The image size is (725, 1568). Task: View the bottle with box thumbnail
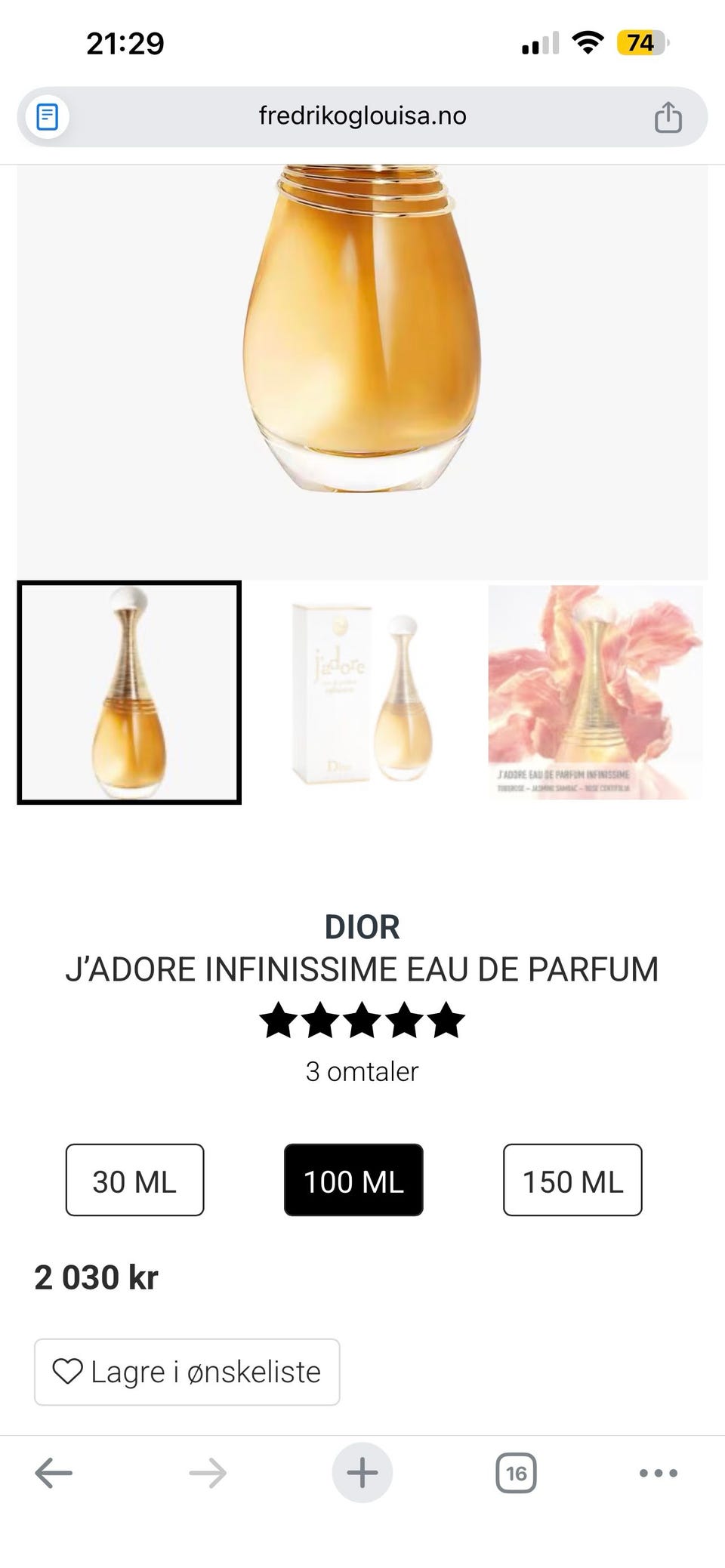[x=362, y=692]
